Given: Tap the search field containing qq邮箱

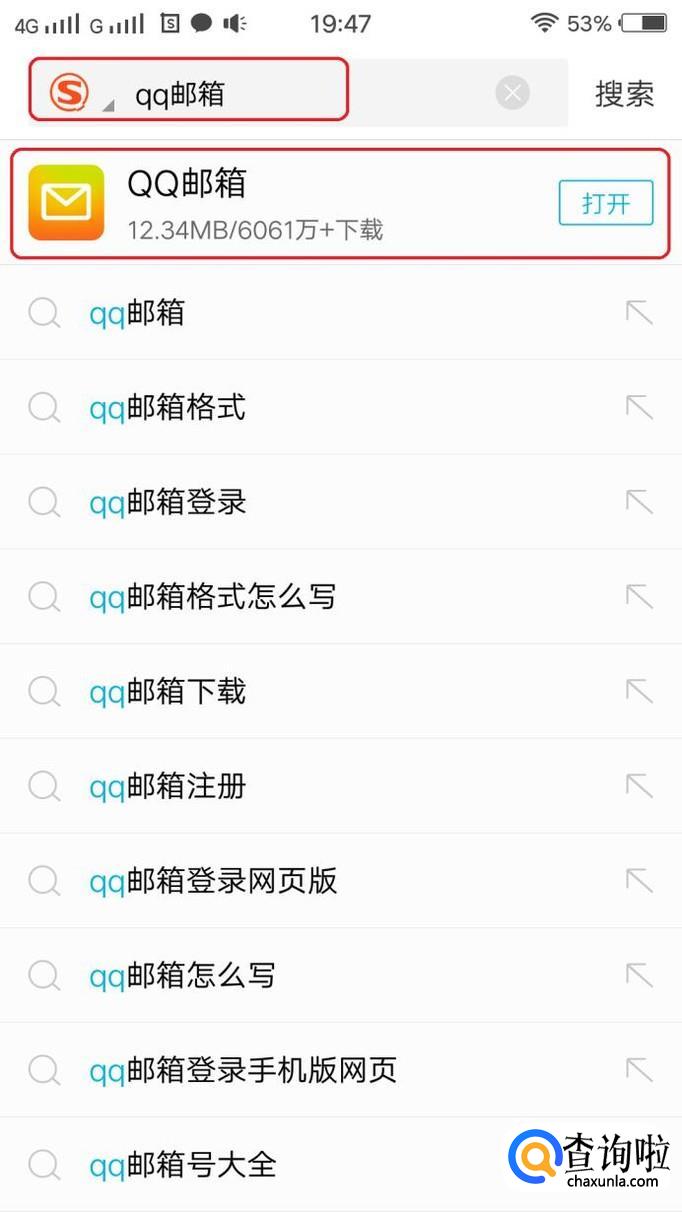Looking at the screenshot, I should point(300,94).
